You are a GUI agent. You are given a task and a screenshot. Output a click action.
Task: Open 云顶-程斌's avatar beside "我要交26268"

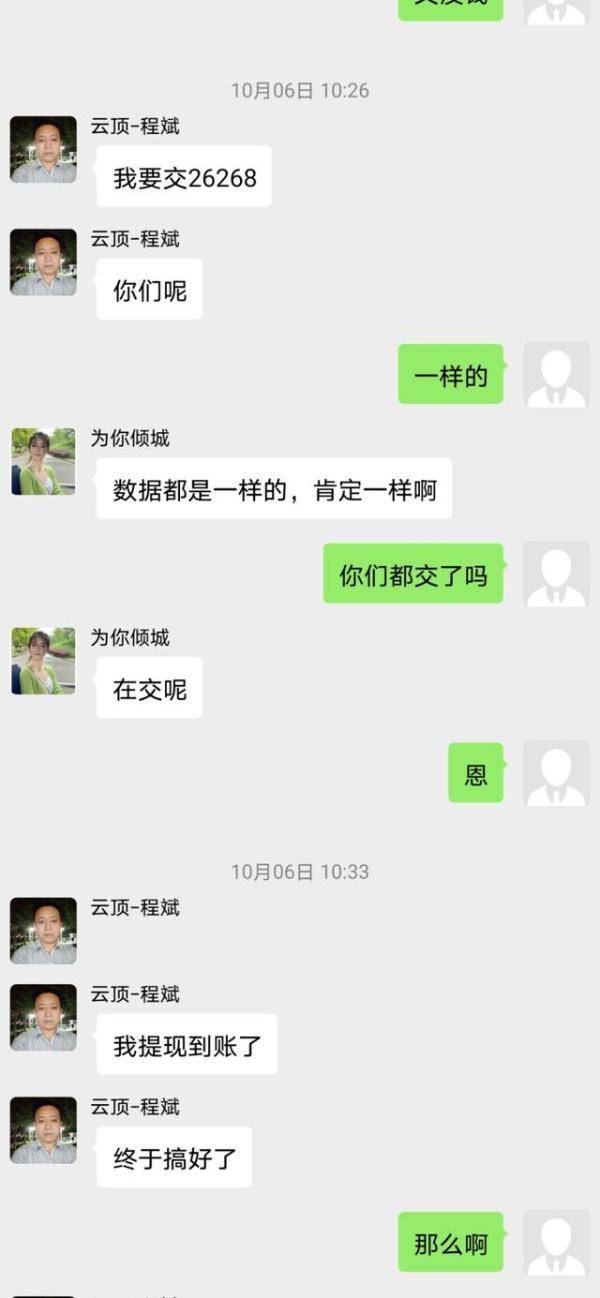coord(43,149)
